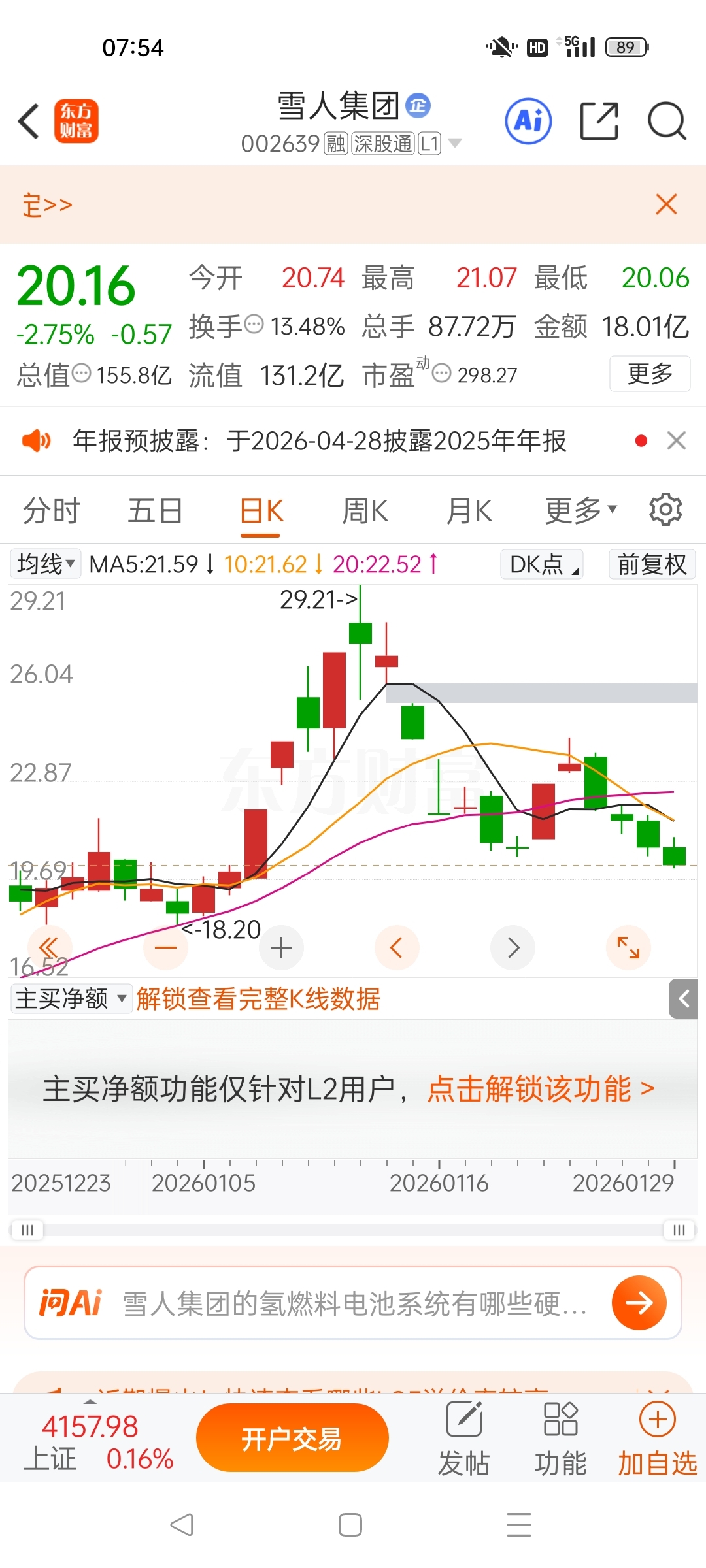Change the 前复权 adjustment option

click(652, 564)
